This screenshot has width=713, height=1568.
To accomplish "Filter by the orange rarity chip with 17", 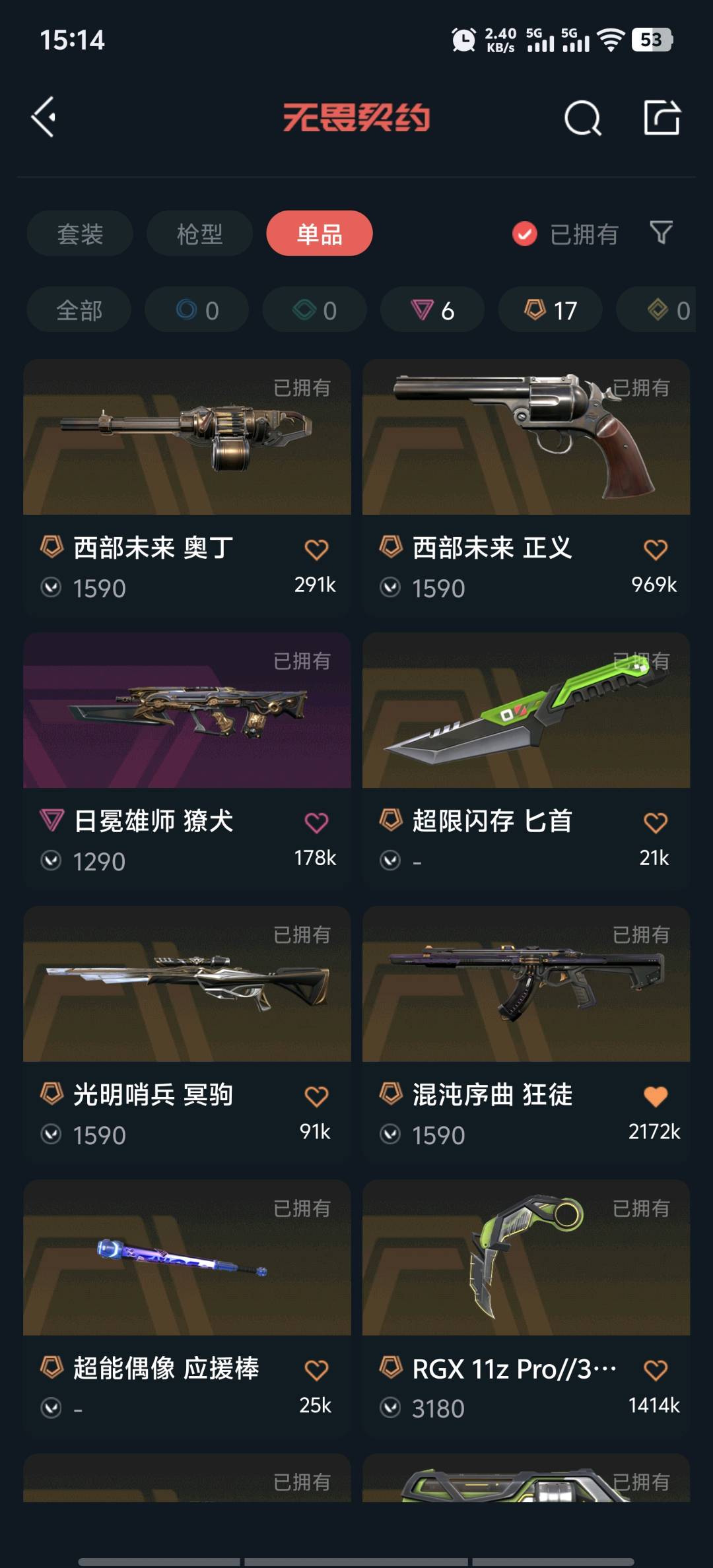I will tap(551, 310).
